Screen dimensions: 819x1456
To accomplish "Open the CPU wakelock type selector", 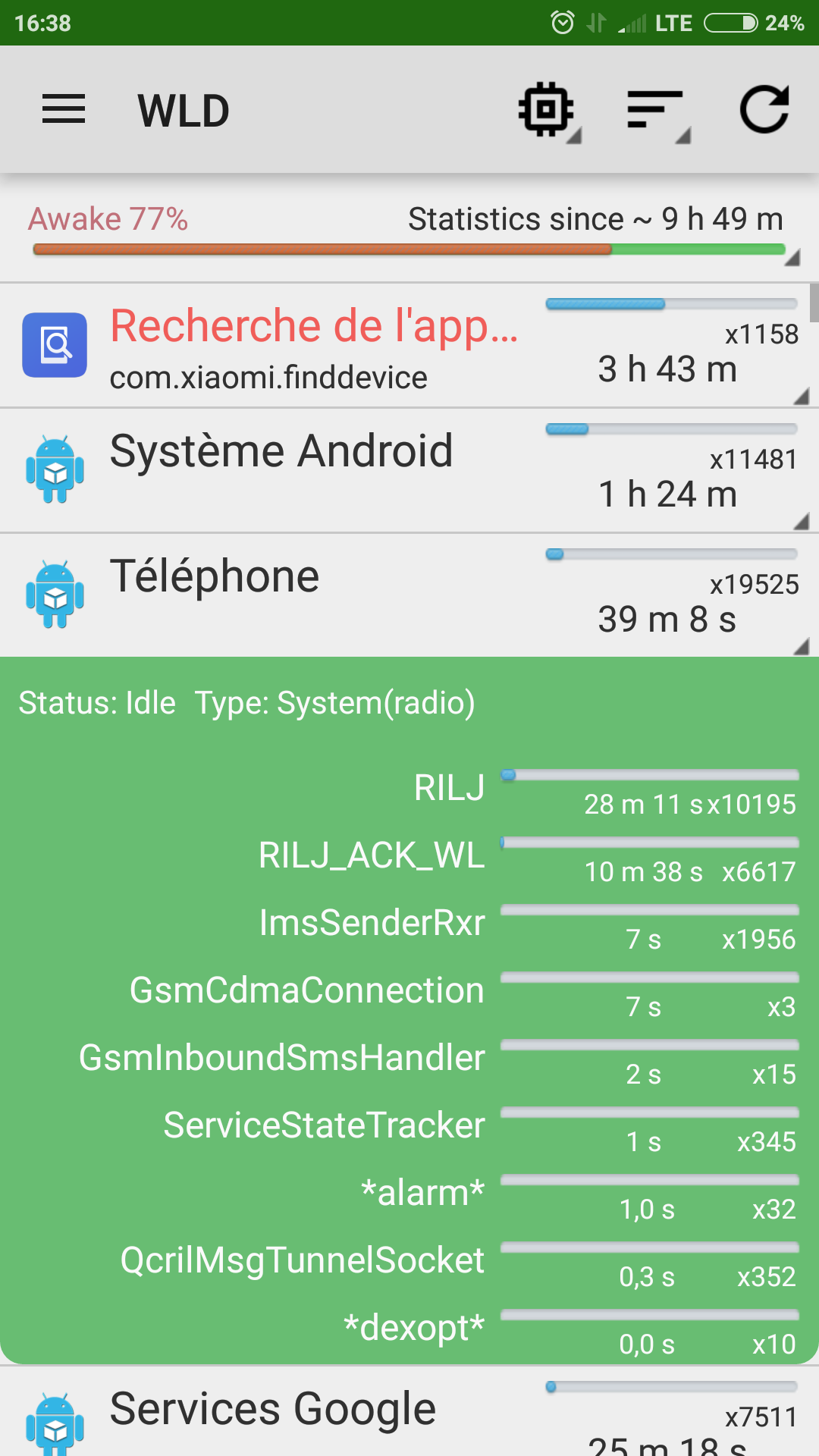I will point(548,111).
